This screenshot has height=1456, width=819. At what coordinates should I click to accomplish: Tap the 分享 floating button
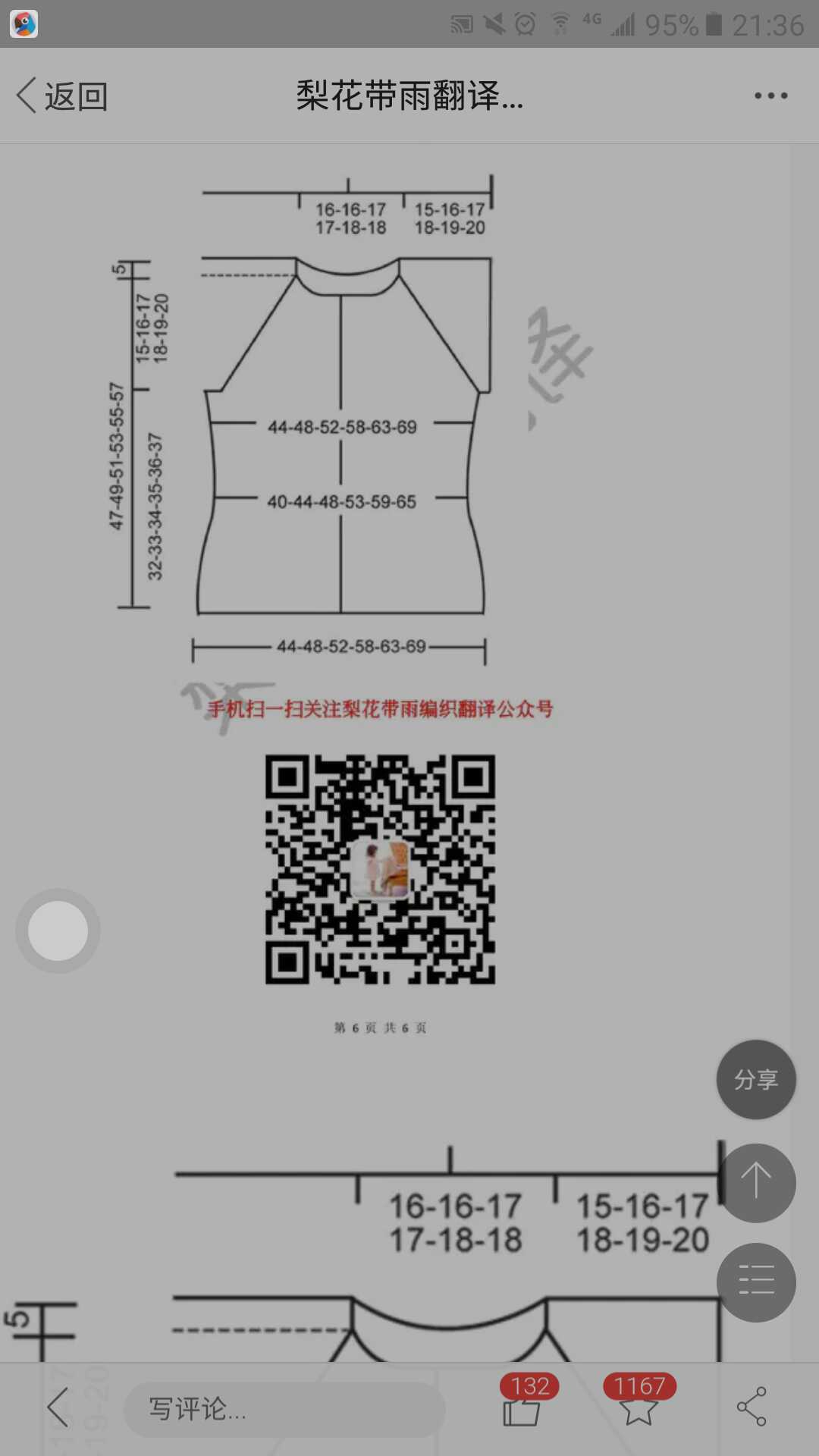coord(755,1079)
